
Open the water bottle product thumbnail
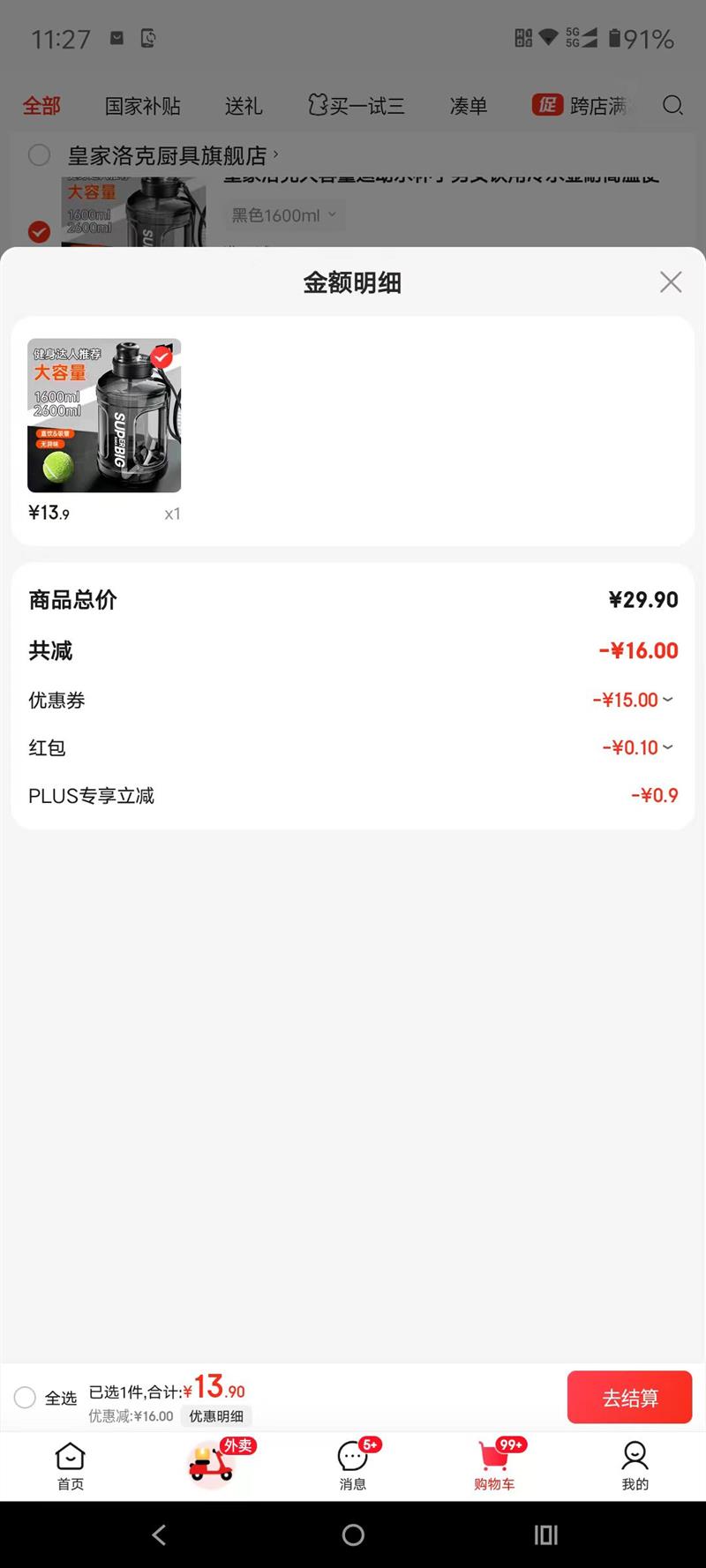104,416
